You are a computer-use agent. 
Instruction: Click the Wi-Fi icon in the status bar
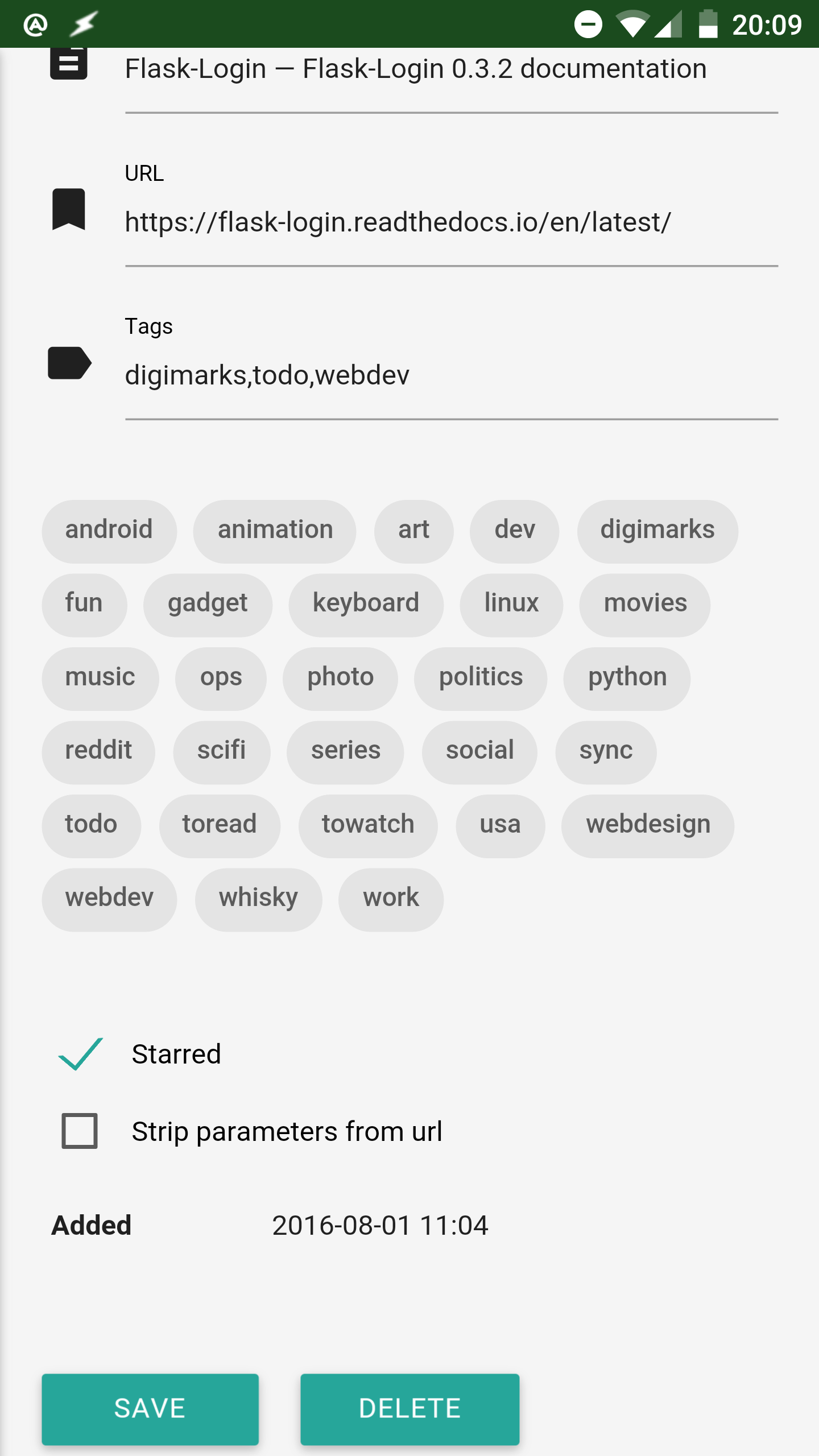tap(633, 23)
